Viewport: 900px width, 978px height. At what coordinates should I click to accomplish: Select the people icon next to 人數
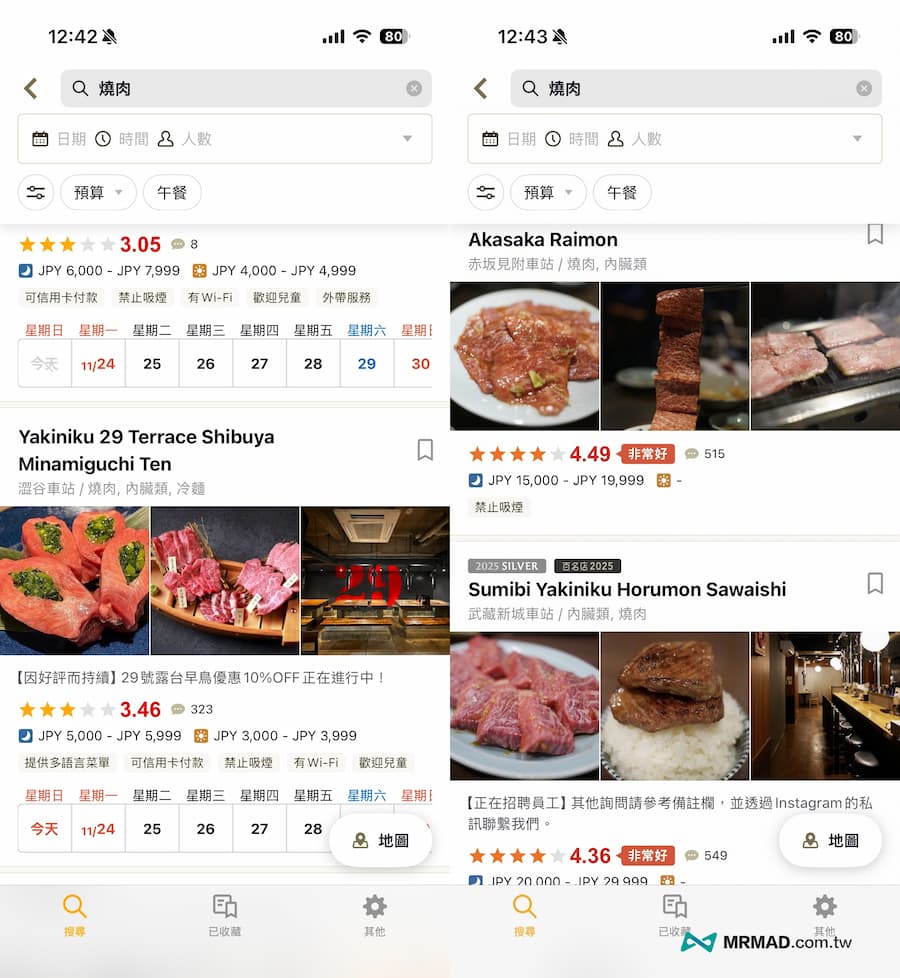point(167,138)
